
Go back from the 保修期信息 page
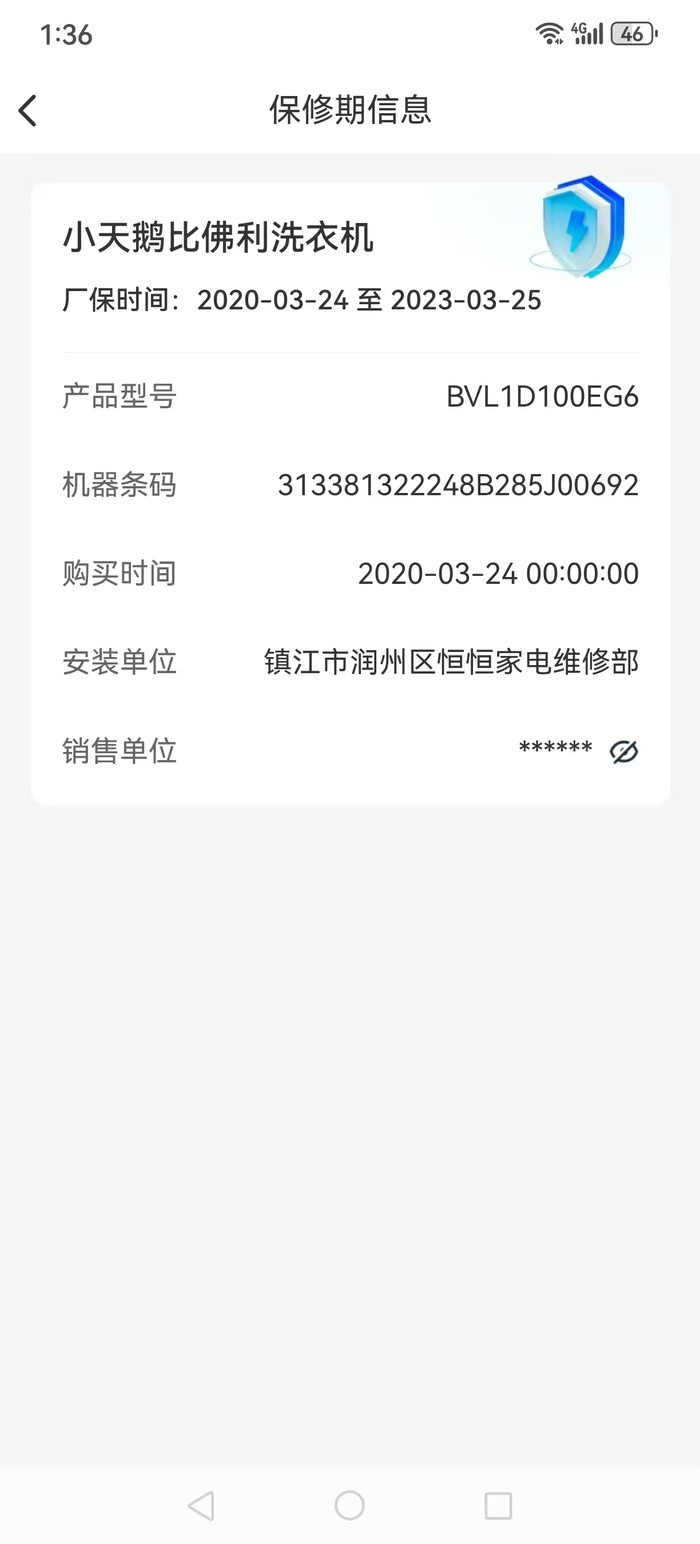coord(28,110)
